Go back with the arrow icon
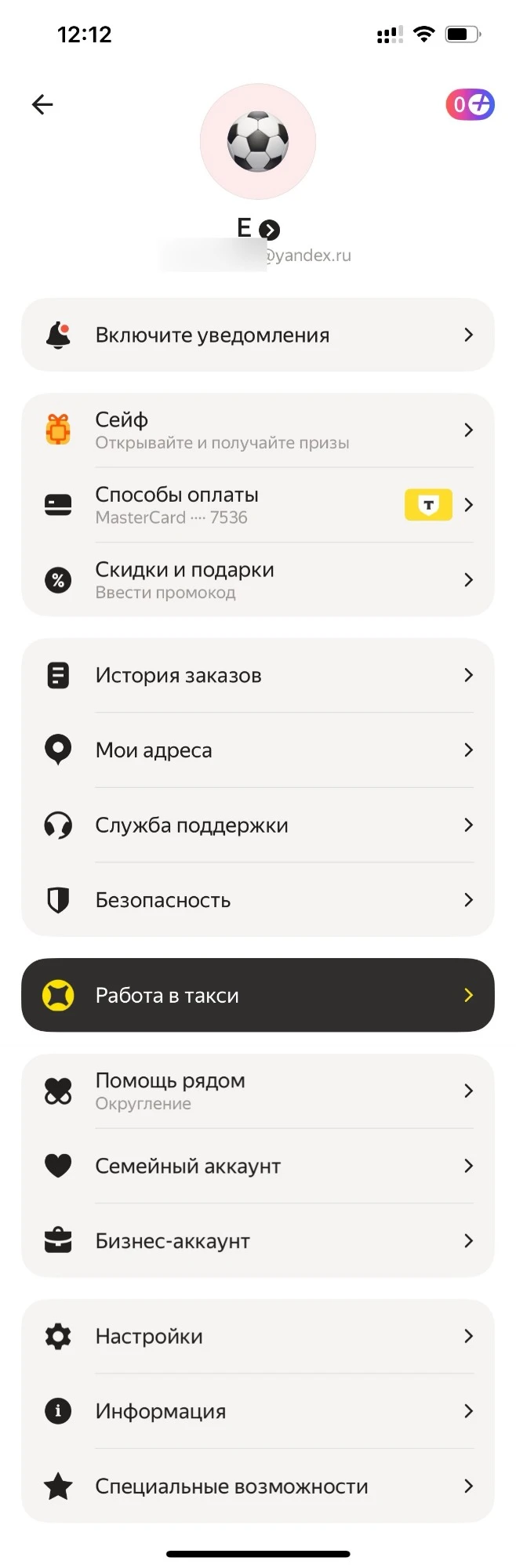 coord(42,104)
